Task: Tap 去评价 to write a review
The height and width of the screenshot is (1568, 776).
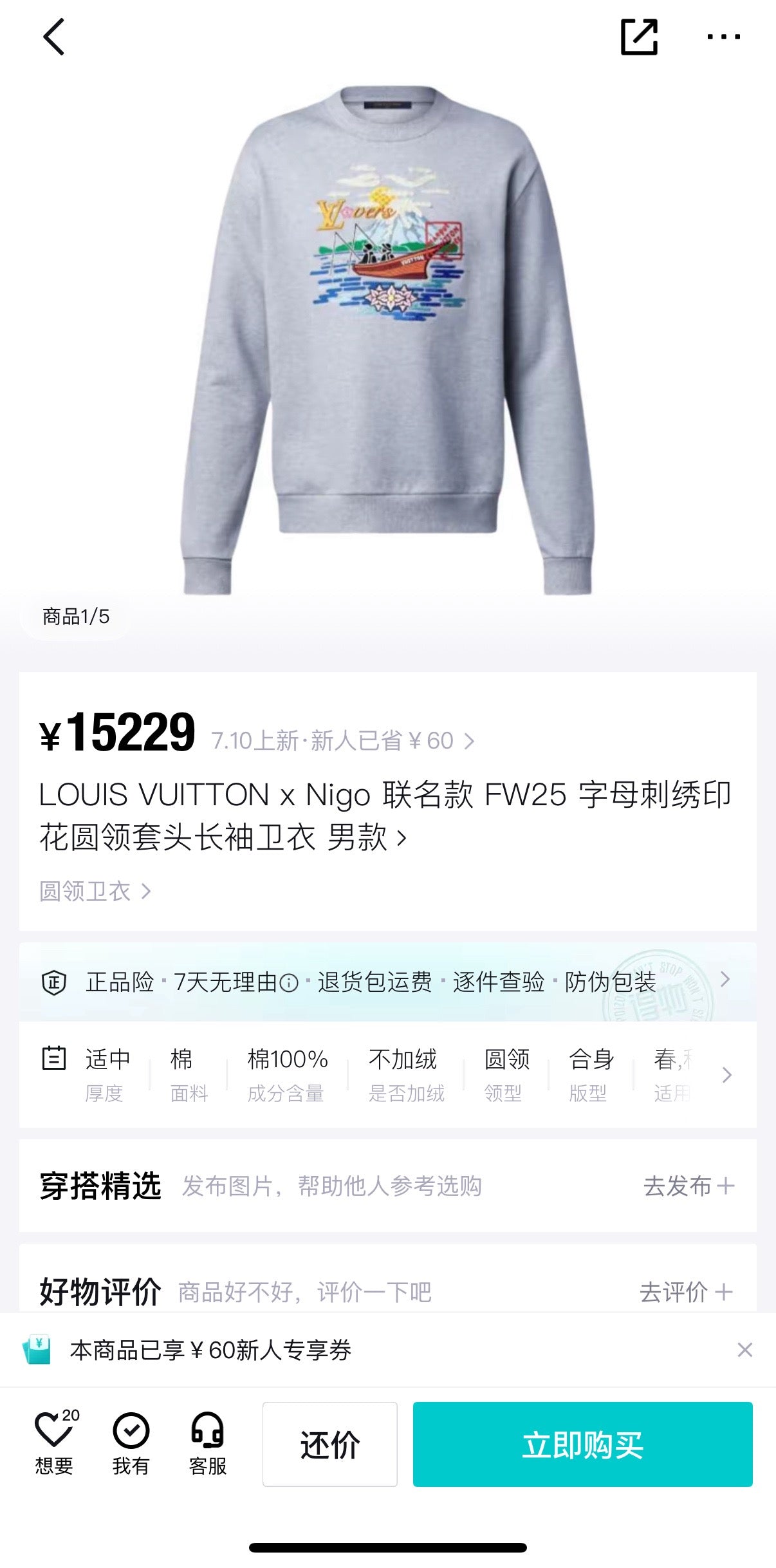Action: point(686,1292)
